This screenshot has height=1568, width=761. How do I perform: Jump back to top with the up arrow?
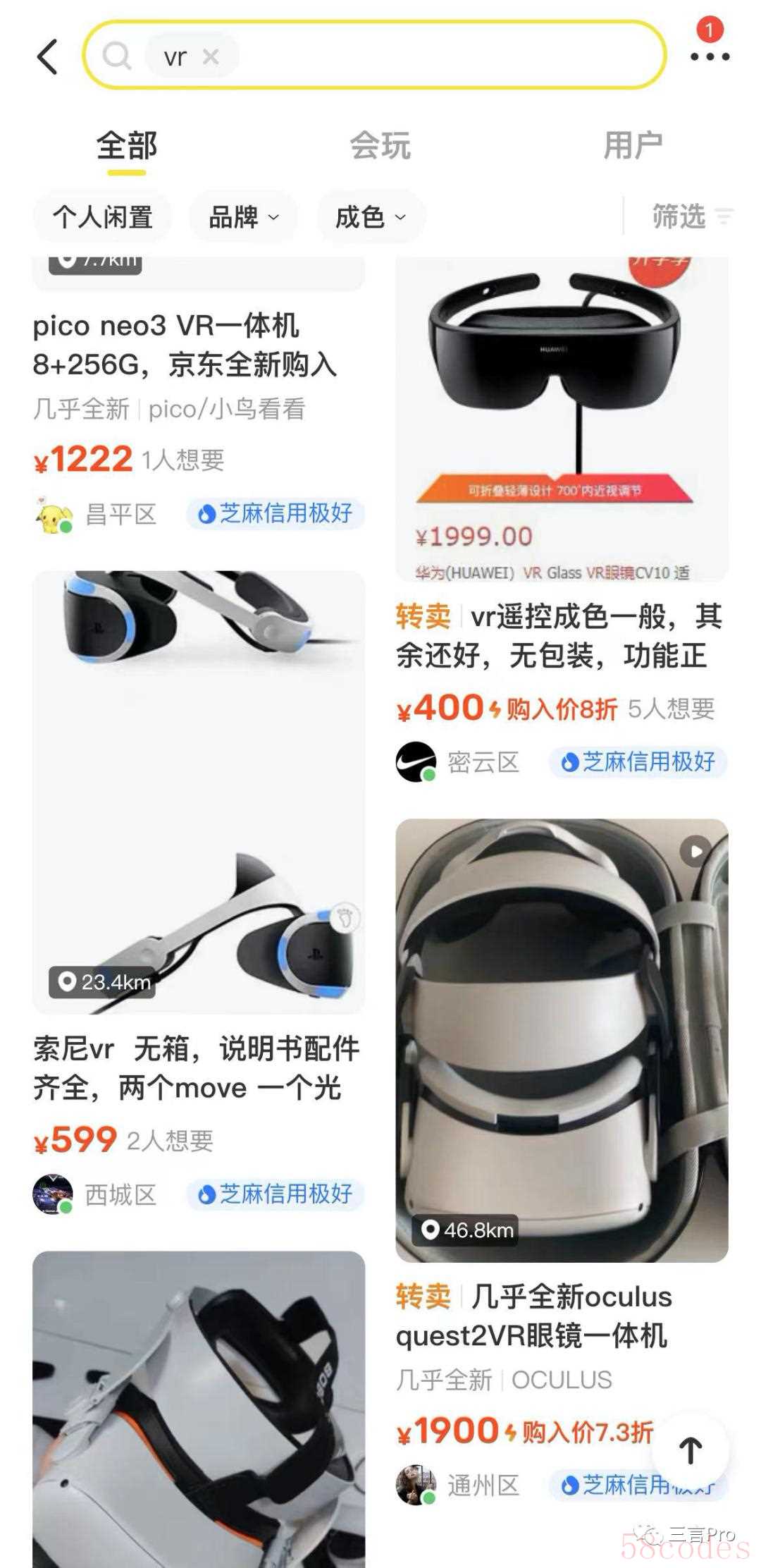point(691,1451)
